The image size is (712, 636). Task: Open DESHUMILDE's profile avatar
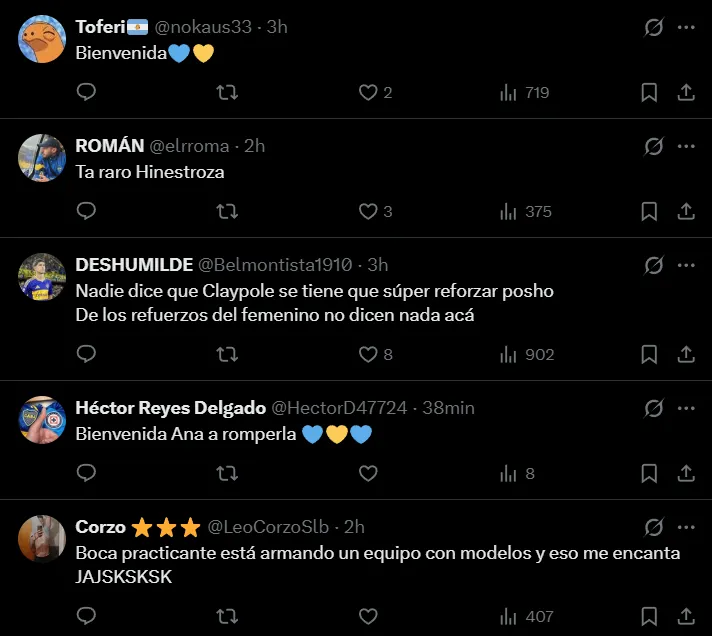point(42,278)
